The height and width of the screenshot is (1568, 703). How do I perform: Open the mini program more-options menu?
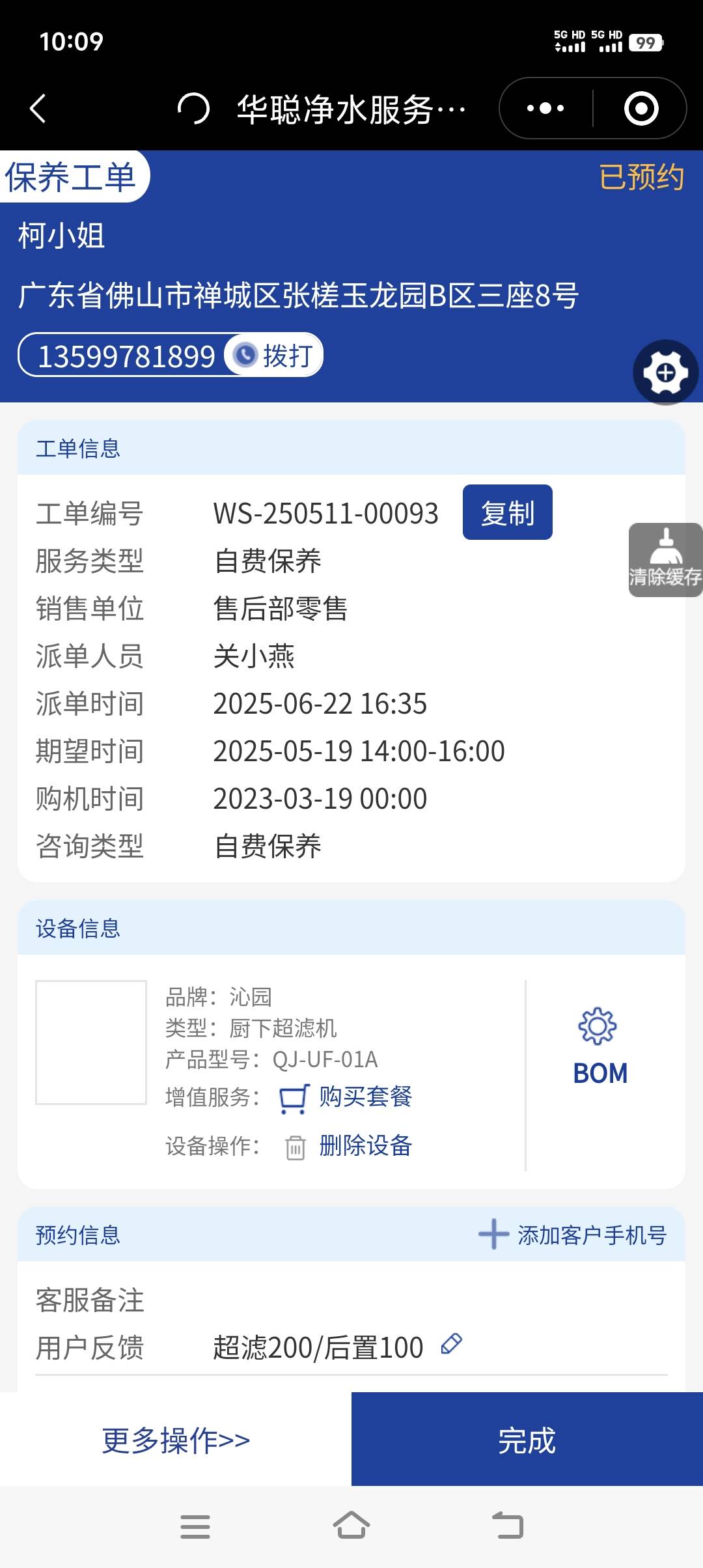pyautogui.click(x=545, y=108)
